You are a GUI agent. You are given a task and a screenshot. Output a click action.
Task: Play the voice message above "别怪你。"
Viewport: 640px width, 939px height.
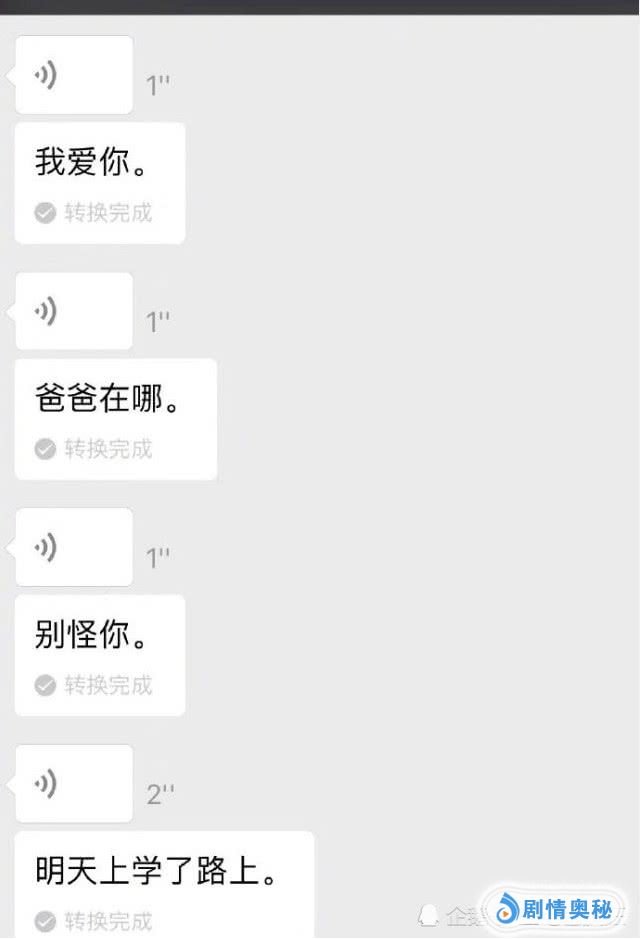point(73,547)
